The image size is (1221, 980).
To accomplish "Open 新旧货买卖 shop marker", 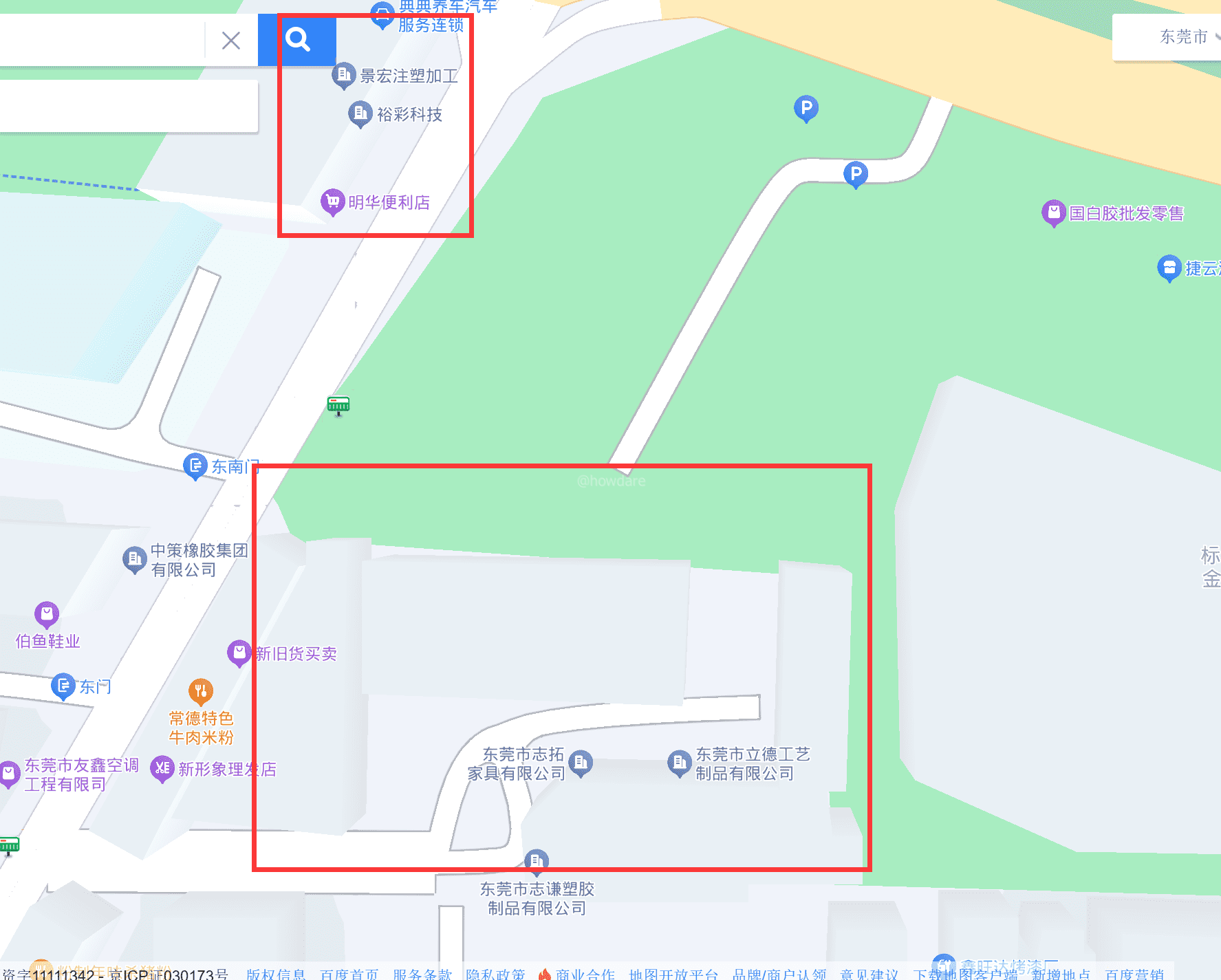I will pyautogui.click(x=239, y=652).
